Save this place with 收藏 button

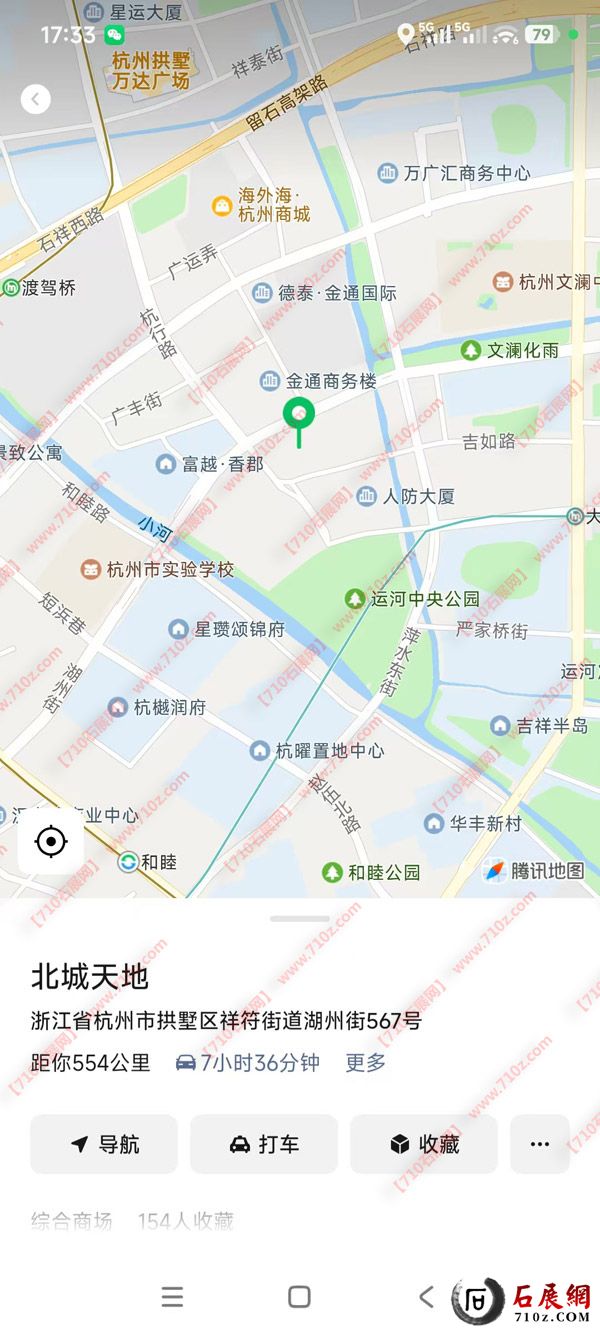pyautogui.click(x=424, y=1144)
